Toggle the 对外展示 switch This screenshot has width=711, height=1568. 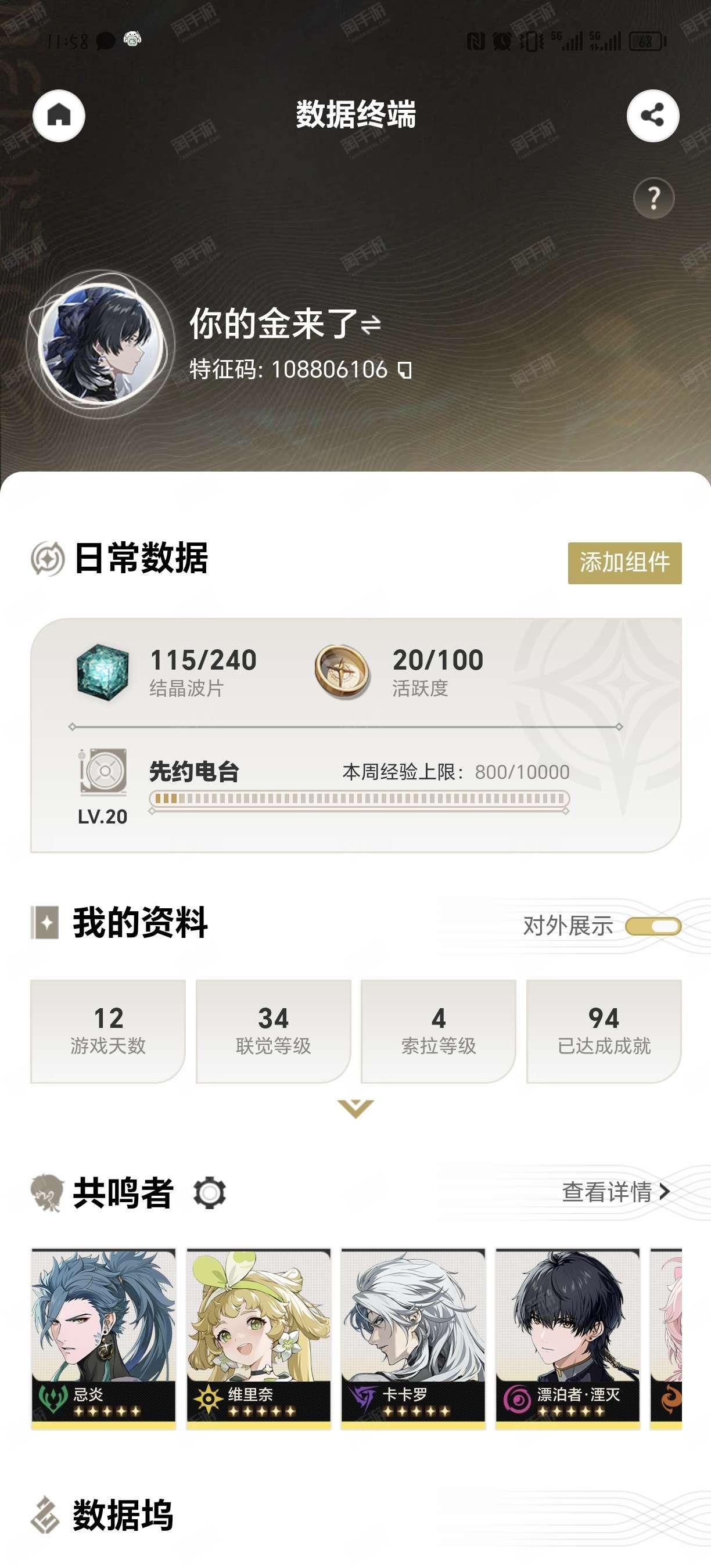coord(653,926)
